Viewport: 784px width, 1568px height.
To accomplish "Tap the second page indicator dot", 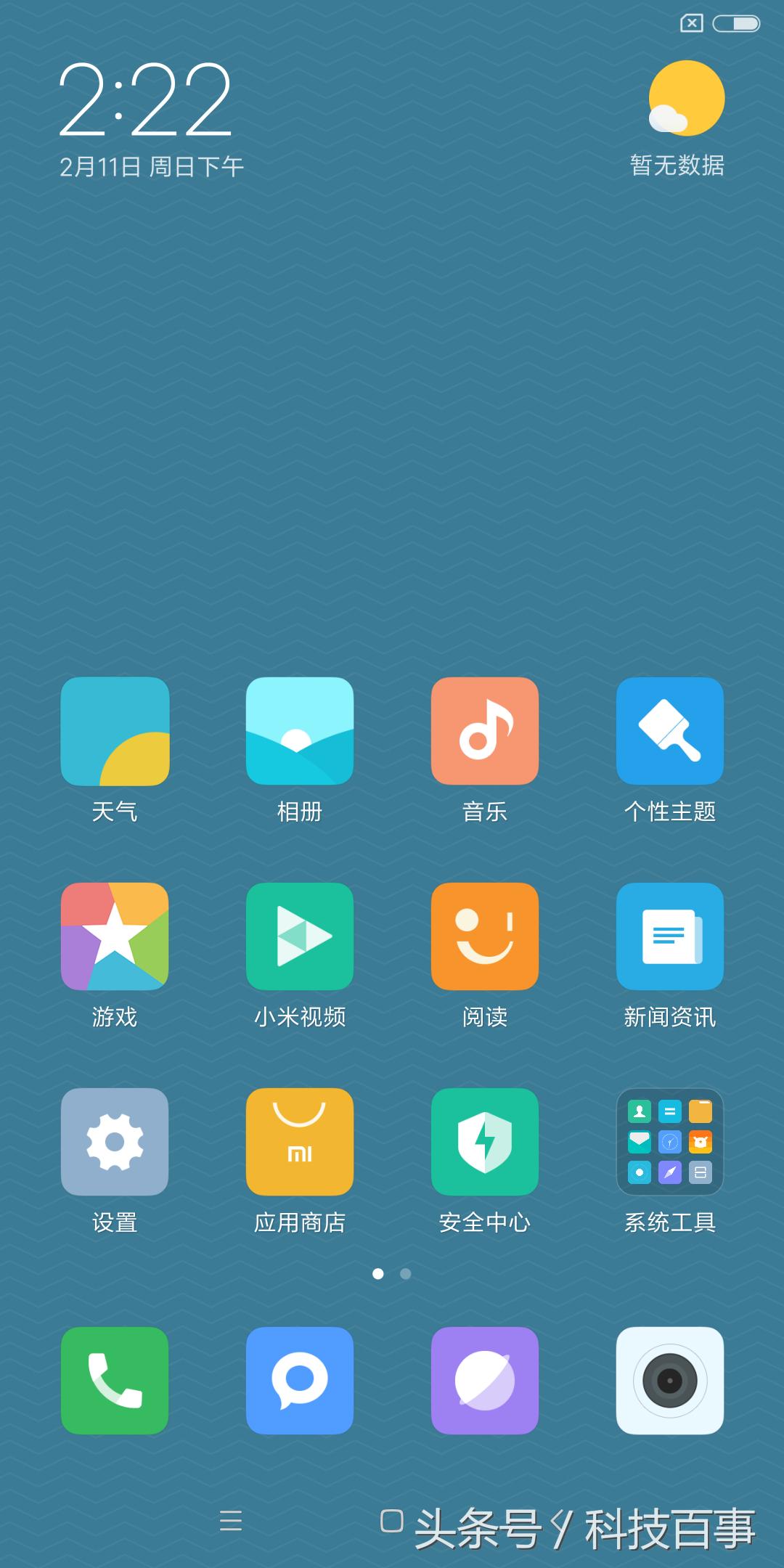I will click(406, 1274).
